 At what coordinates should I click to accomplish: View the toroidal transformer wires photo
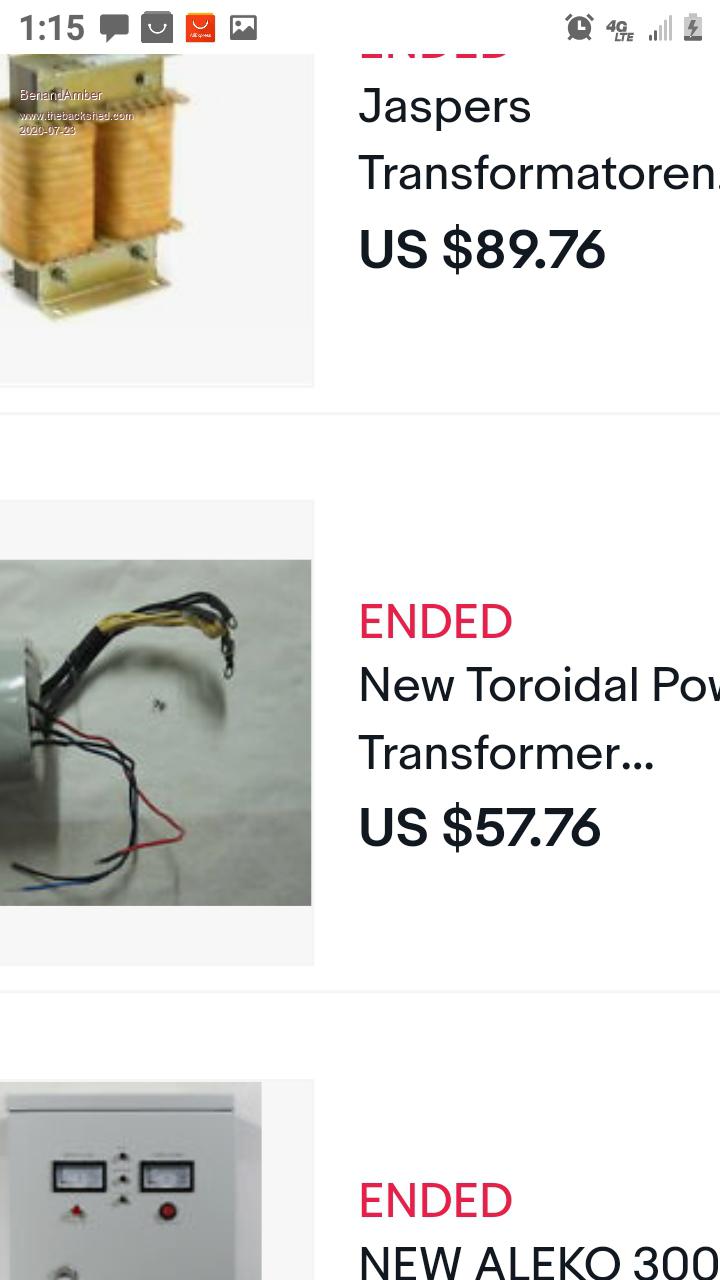[x=155, y=732]
